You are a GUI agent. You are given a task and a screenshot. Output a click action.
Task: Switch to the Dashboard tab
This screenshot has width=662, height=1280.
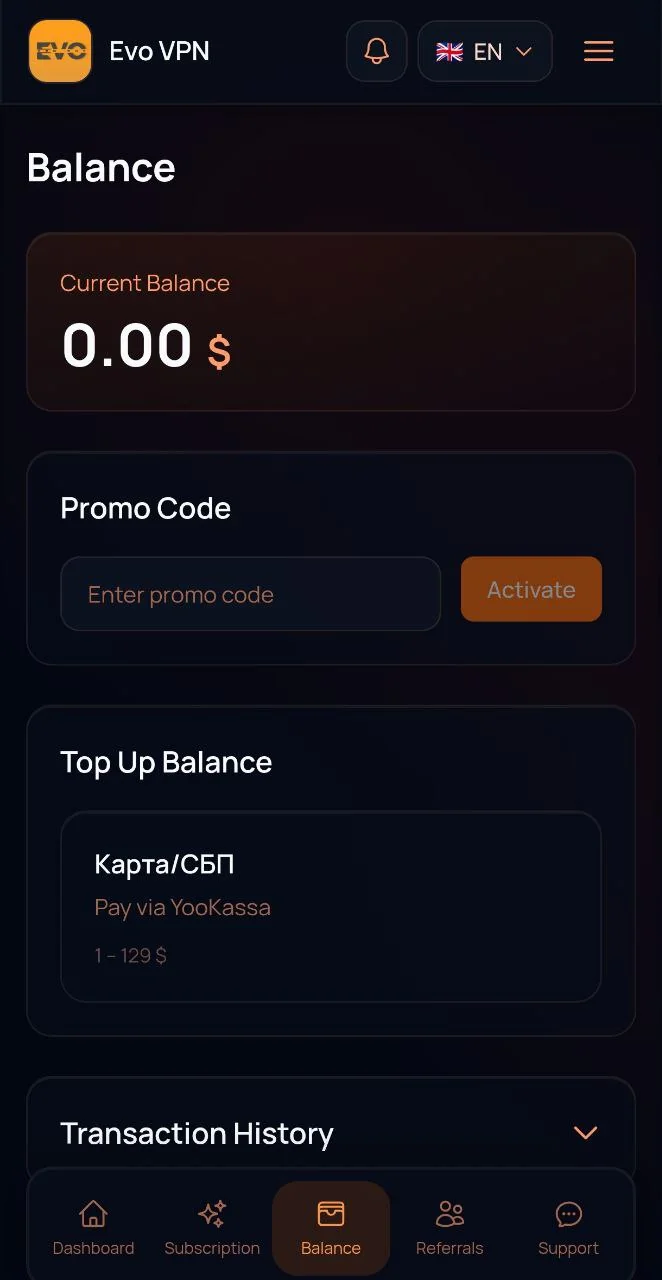click(x=93, y=1229)
